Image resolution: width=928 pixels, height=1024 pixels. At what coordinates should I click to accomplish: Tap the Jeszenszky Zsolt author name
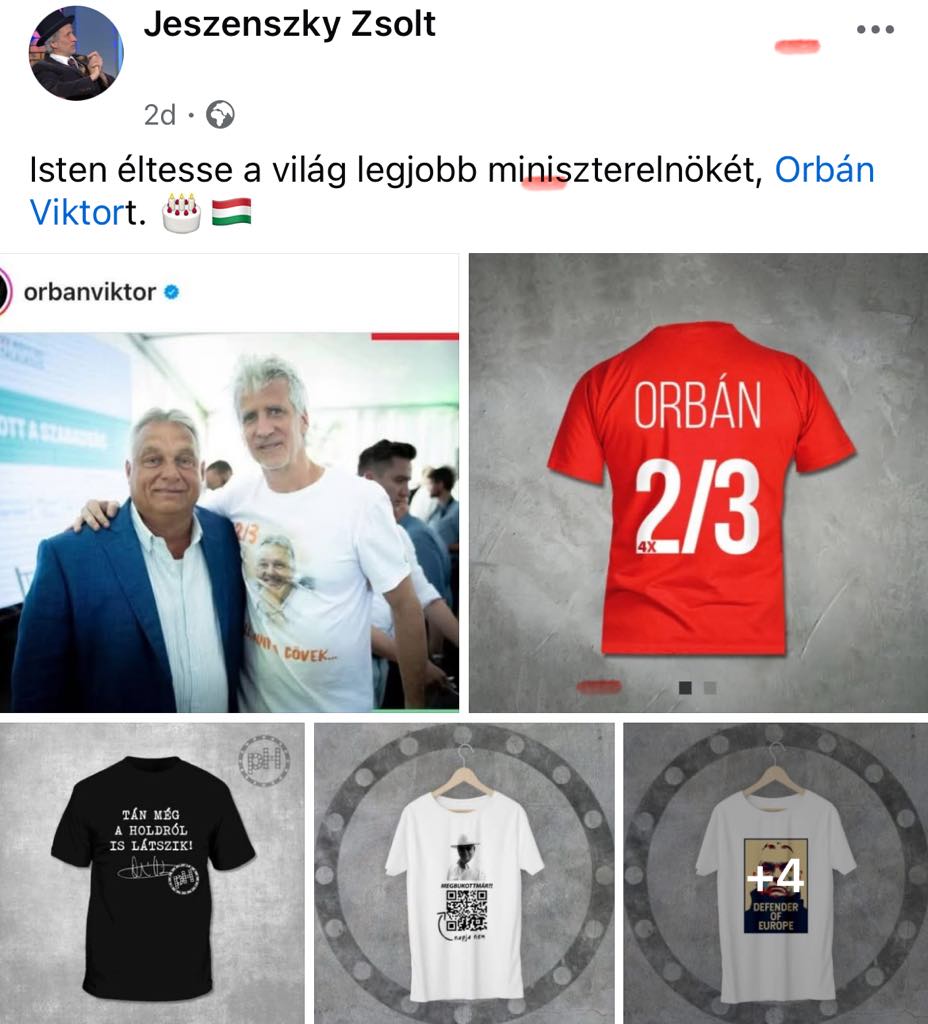point(290,24)
